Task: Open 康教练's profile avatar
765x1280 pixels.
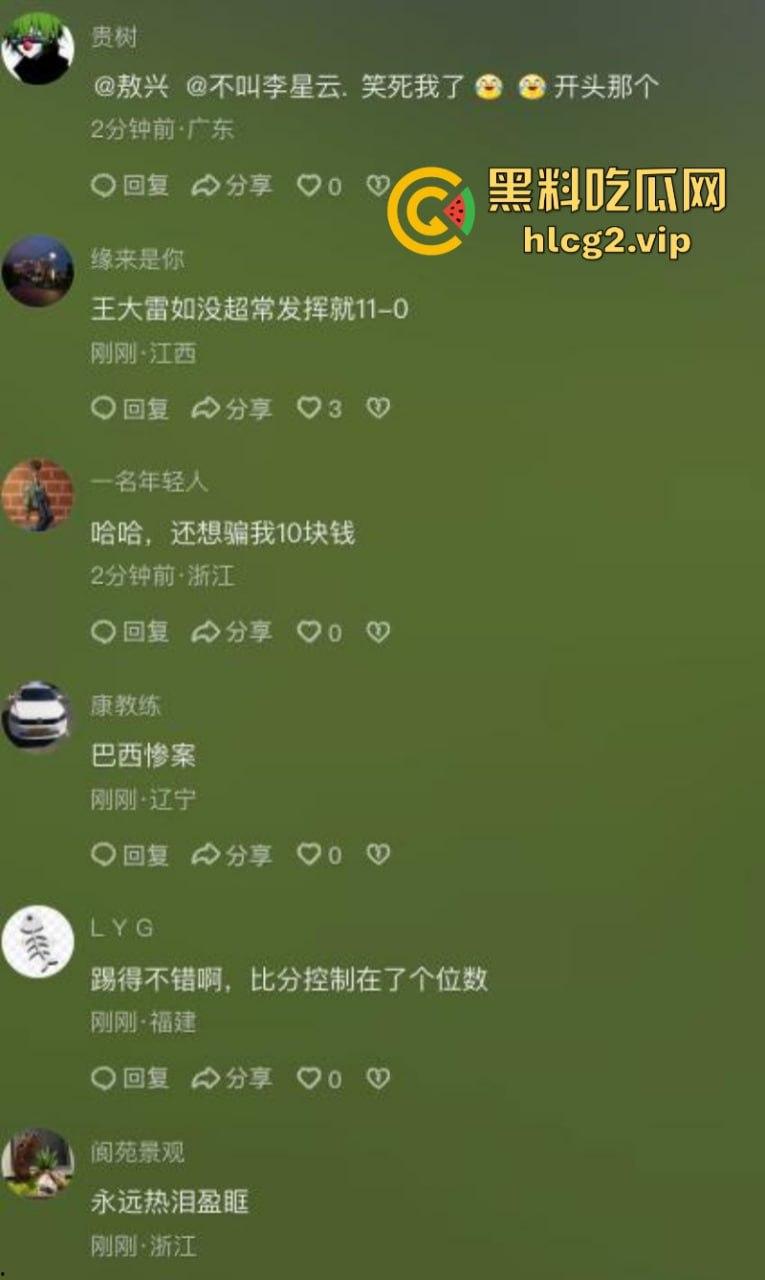Action: click(x=38, y=716)
